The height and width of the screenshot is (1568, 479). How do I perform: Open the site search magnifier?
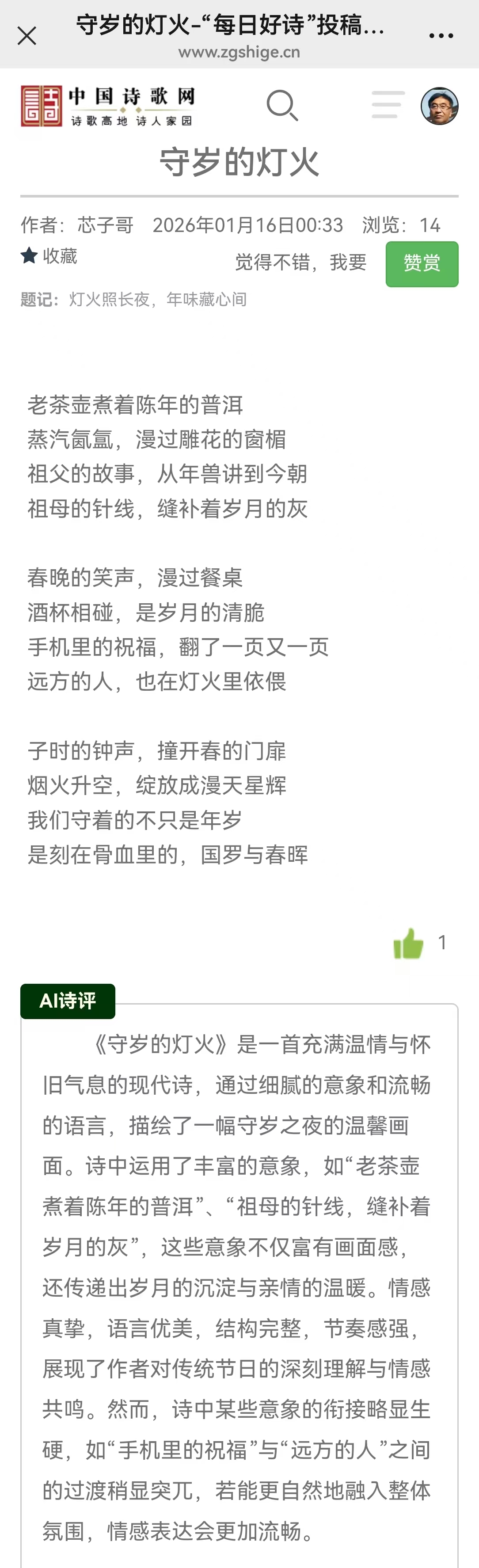282,105
